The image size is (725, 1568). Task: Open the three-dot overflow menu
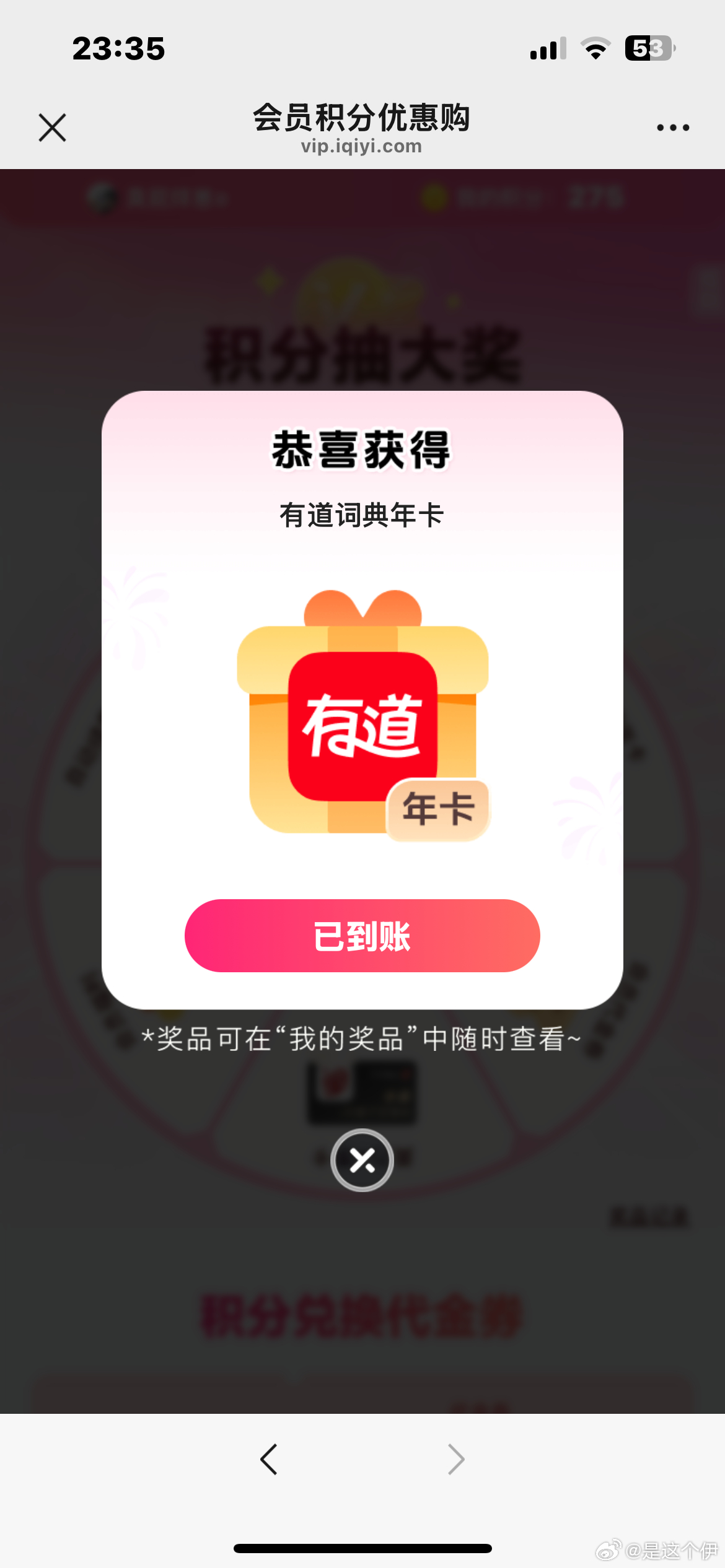tap(672, 128)
